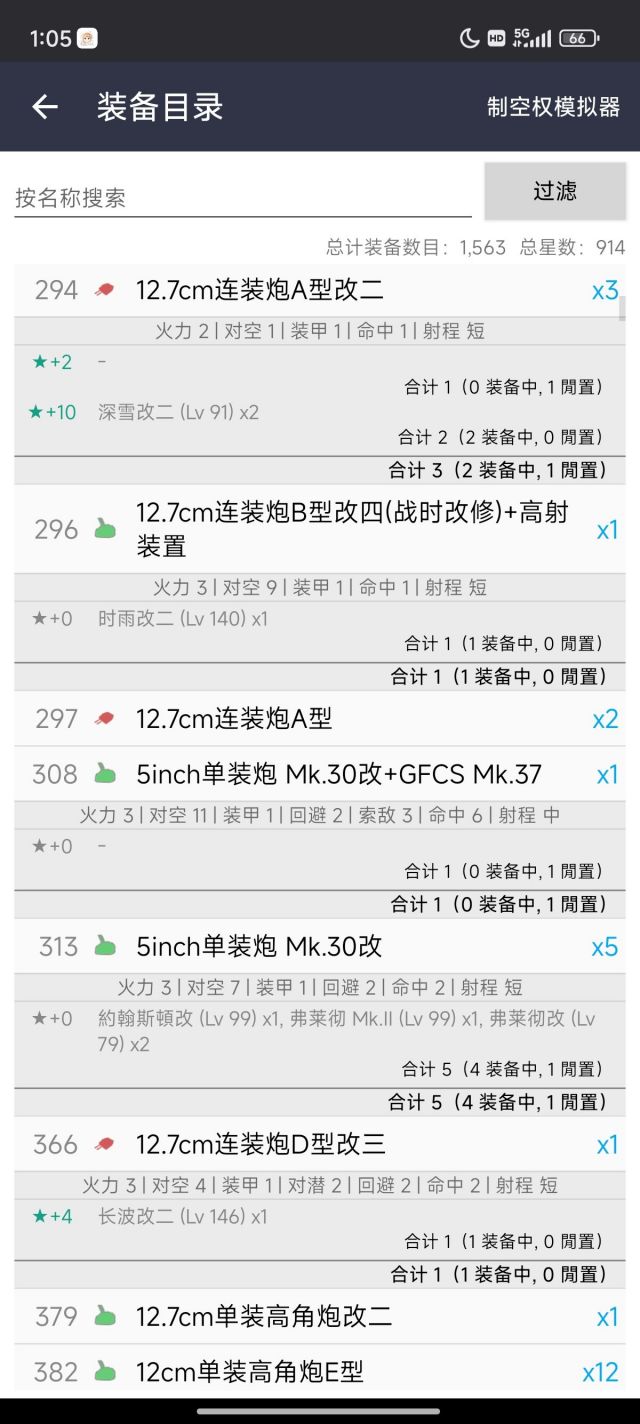Viewport: 640px width, 1424px height.
Task: Go back using the arrow icon
Action: (x=45, y=107)
